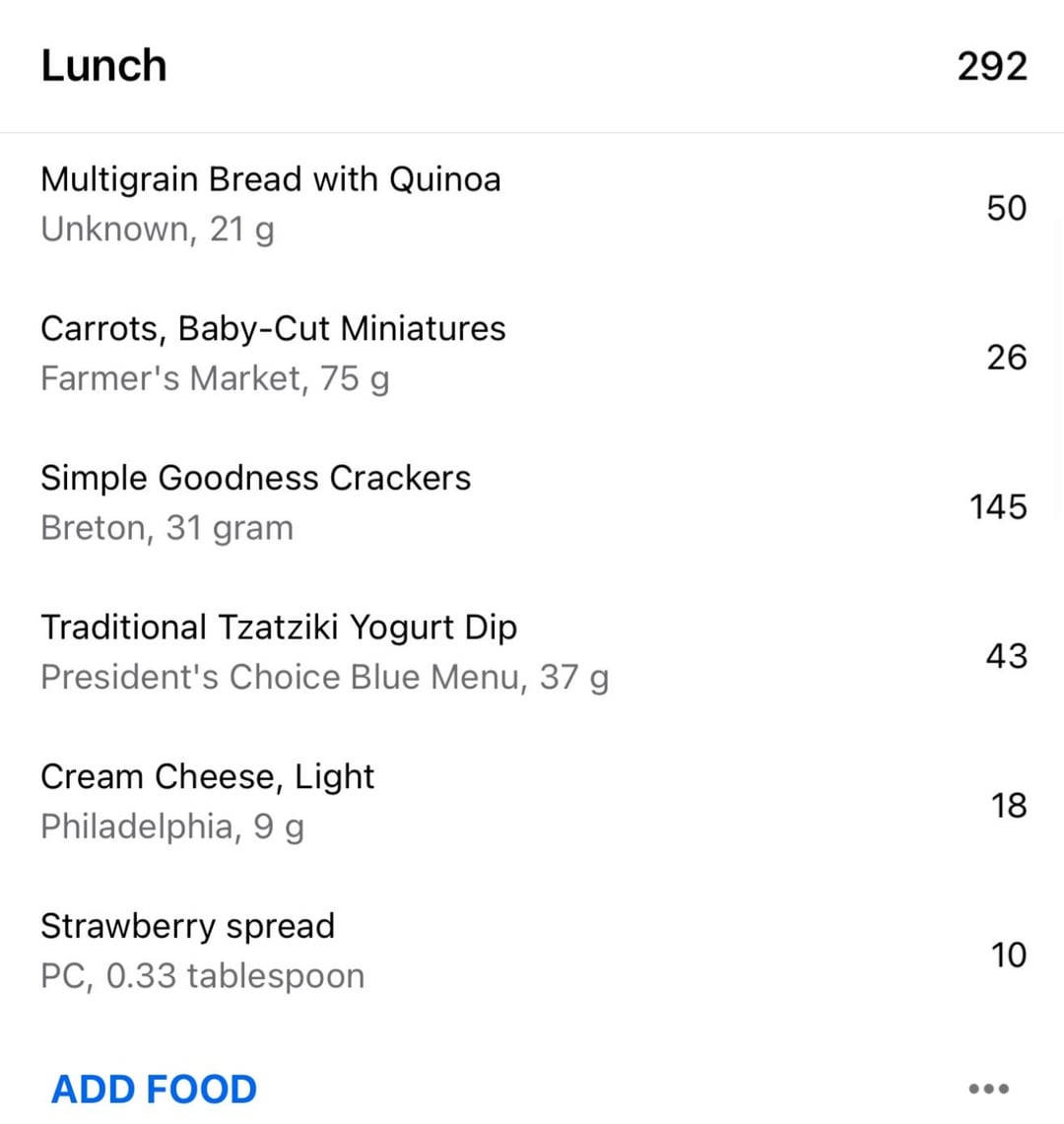Open the Carrots, Baby-Cut Miniatures entry
This screenshot has width=1064, height=1124.
pos(532,355)
